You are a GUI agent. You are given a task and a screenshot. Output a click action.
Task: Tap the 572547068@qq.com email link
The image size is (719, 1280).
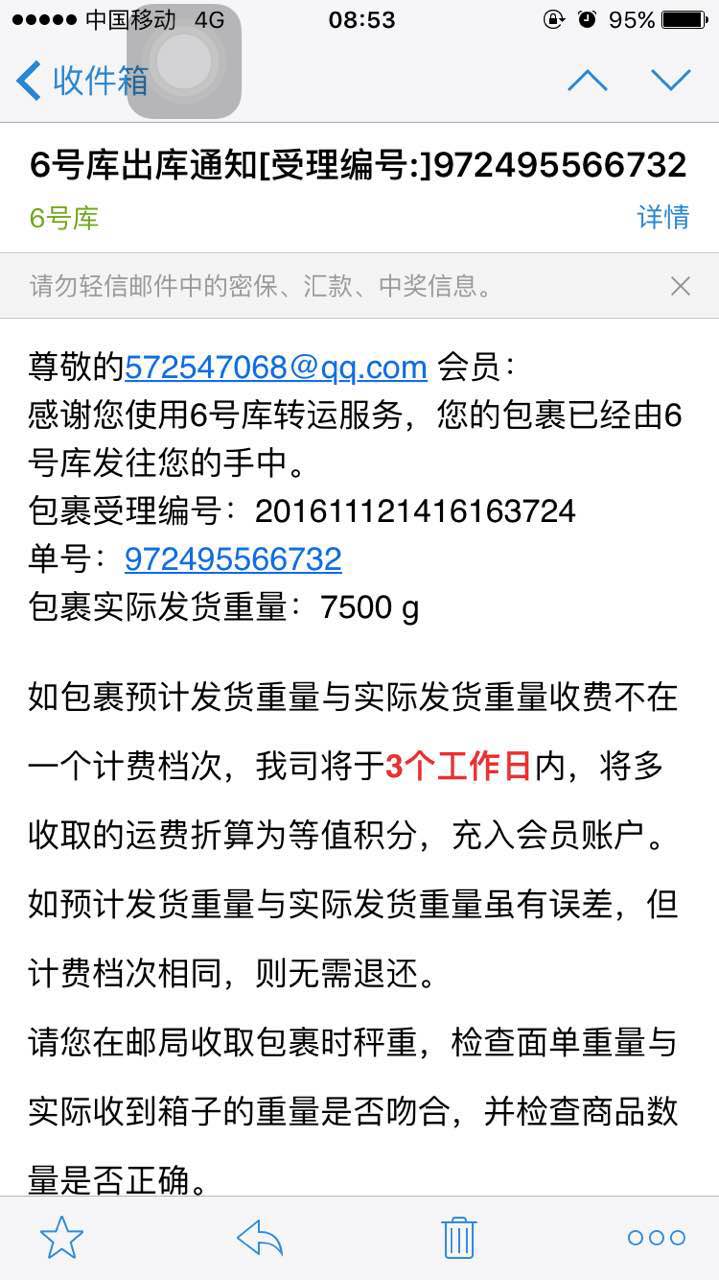(x=276, y=368)
